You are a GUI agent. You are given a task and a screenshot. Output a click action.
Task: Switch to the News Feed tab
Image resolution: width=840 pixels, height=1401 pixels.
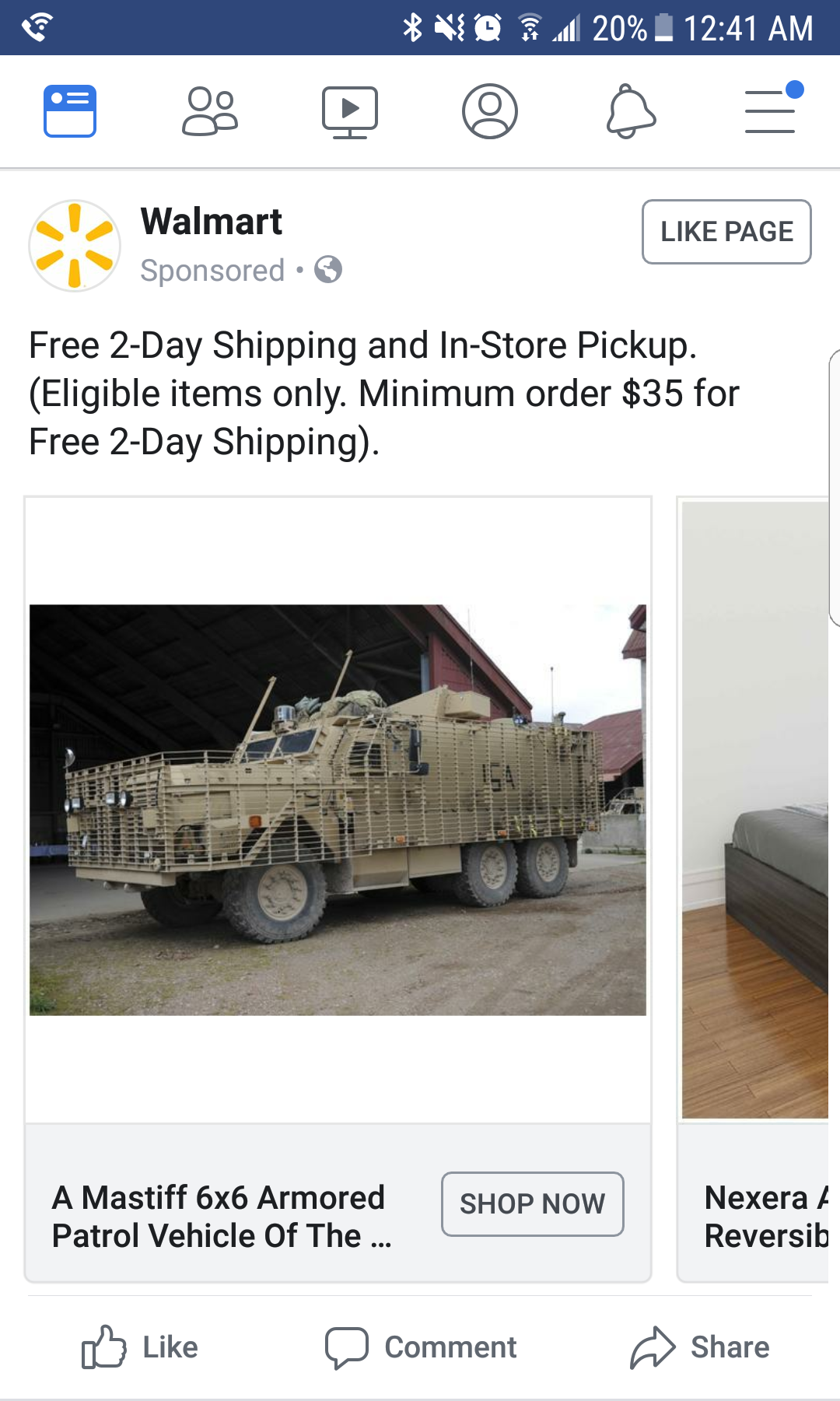pyautogui.click(x=70, y=111)
